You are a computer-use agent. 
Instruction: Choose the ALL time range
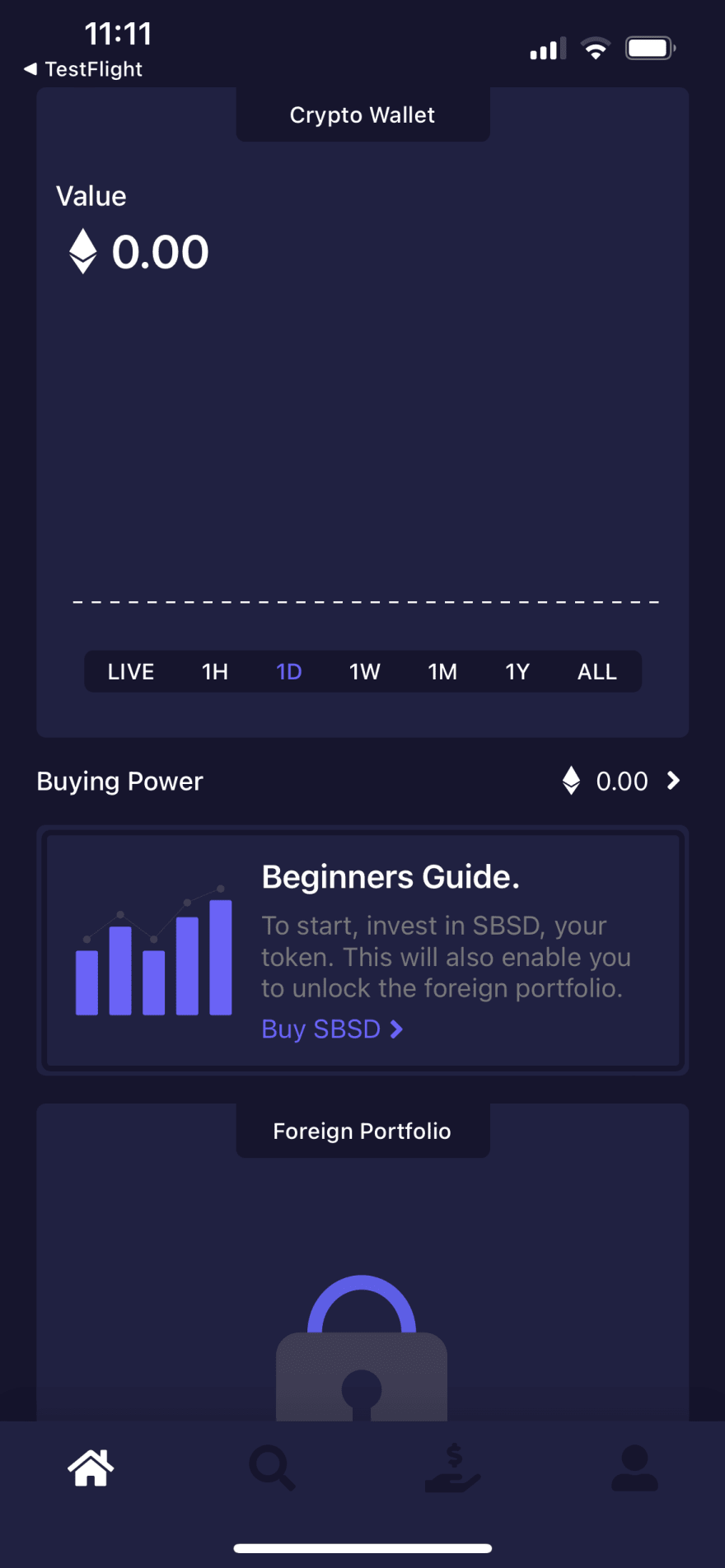click(x=597, y=672)
